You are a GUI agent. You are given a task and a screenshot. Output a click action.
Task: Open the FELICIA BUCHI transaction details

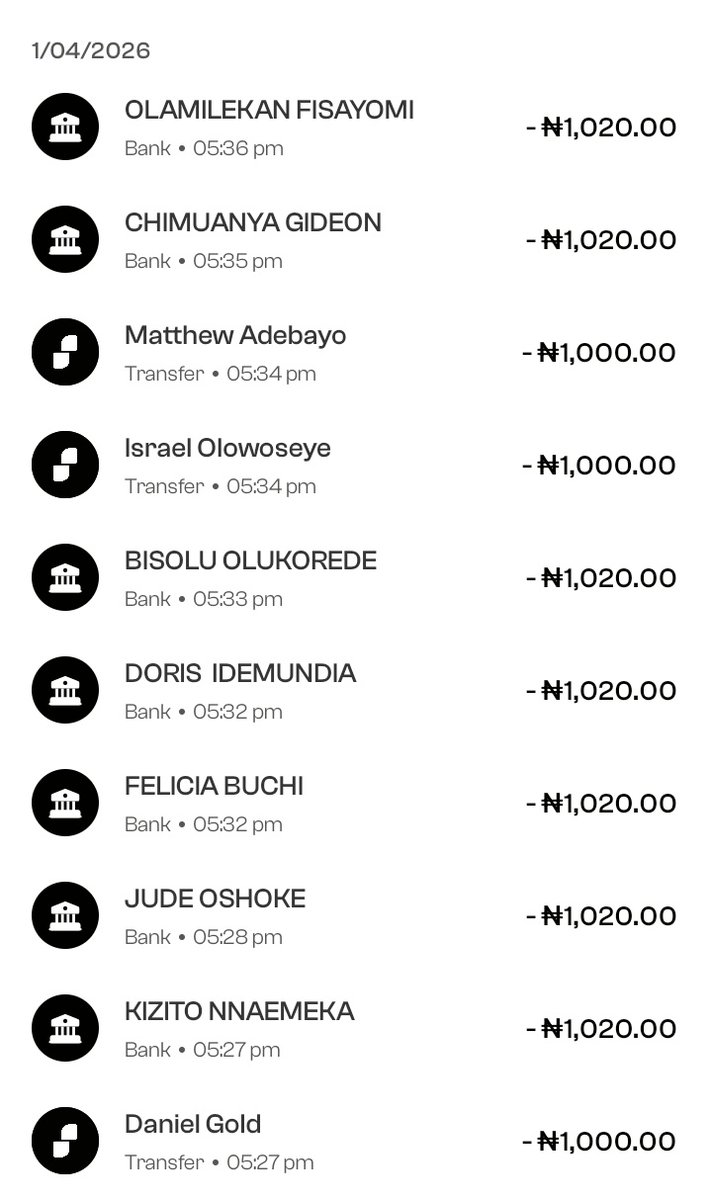pos(355,803)
